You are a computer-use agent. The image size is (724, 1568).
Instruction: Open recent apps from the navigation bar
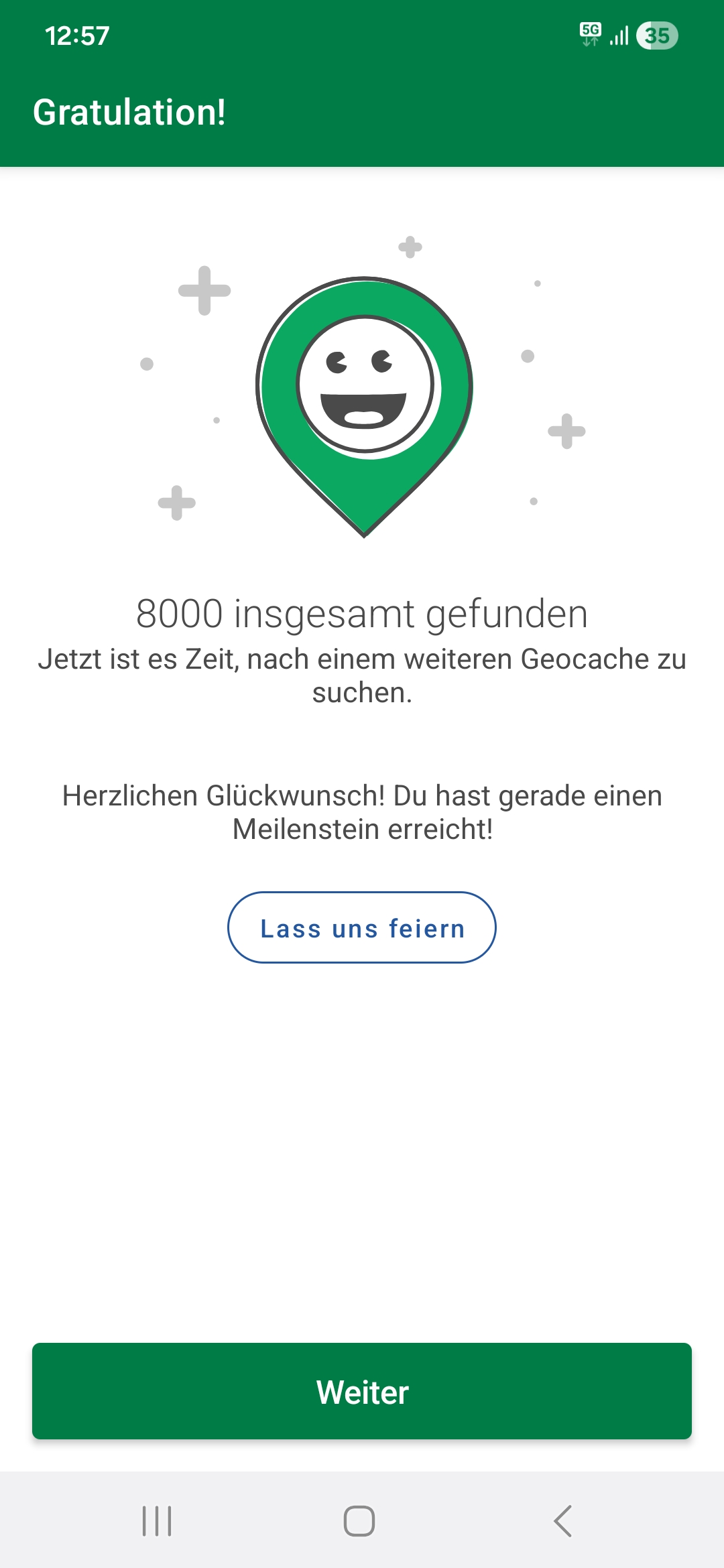click(x=157, y=1521)
